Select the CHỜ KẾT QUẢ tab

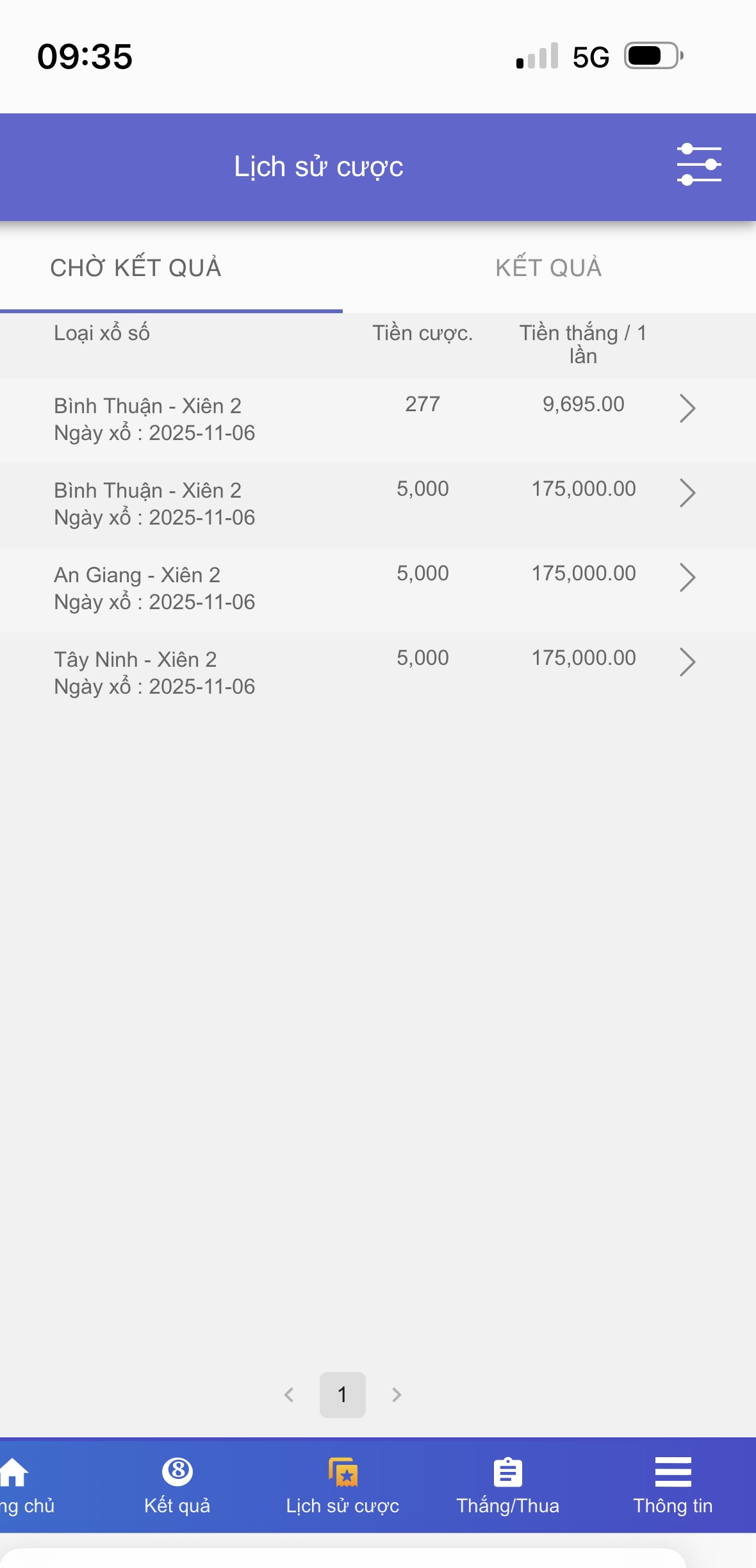click(136, 268)
